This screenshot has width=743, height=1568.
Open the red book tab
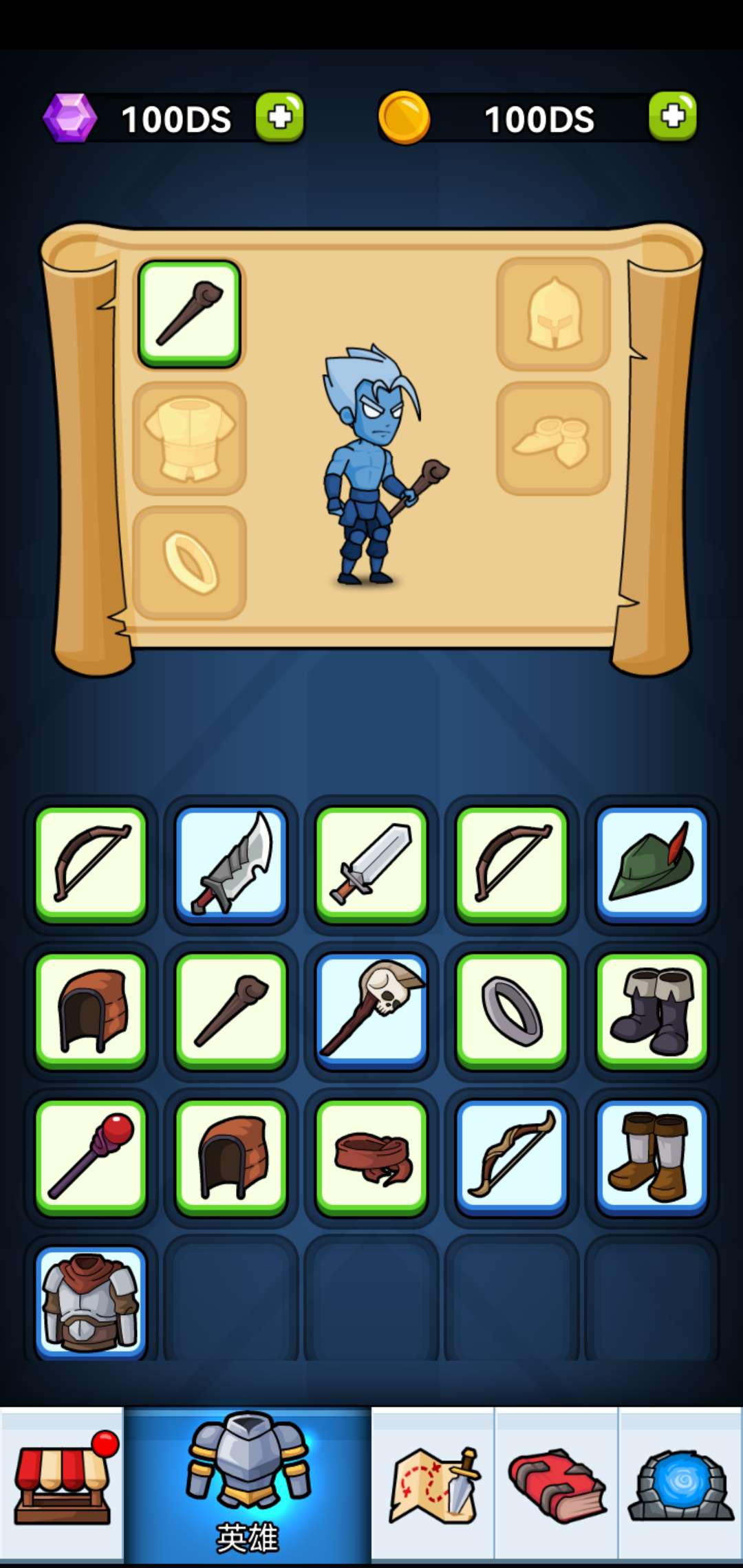coord(556,1482)
